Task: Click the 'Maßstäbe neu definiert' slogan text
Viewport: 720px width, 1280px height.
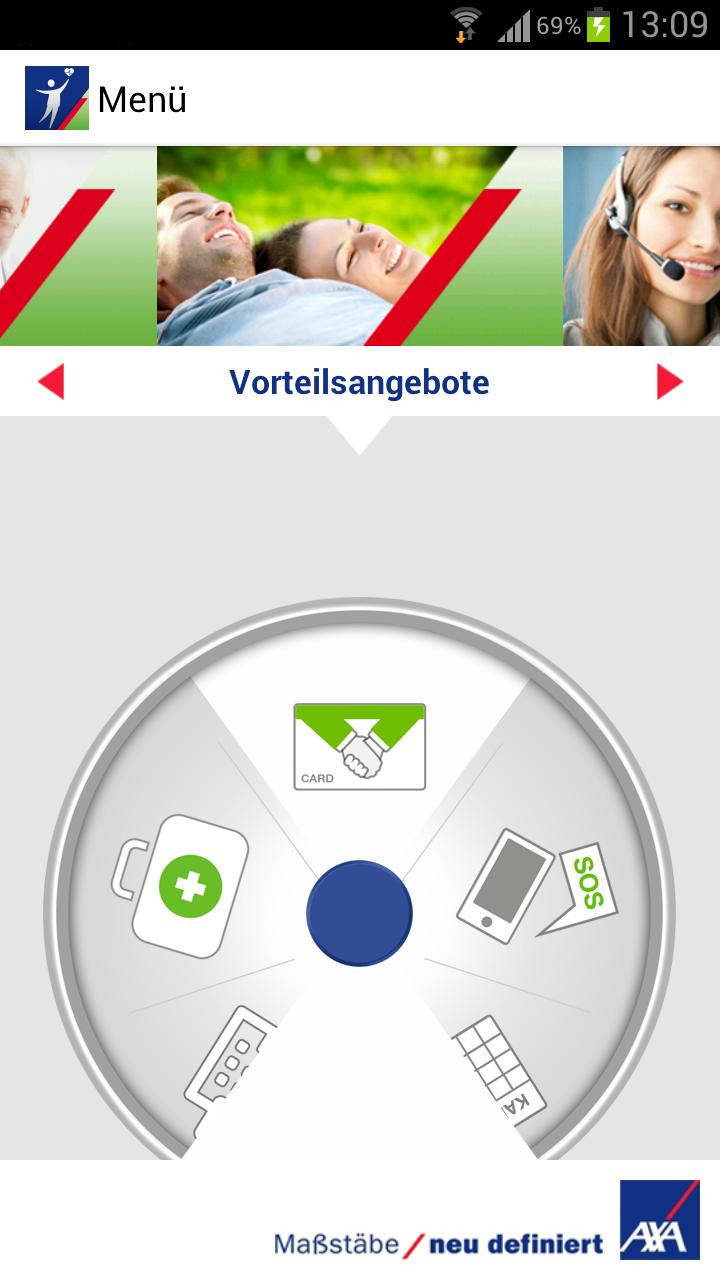Action: click(440, 1241)
